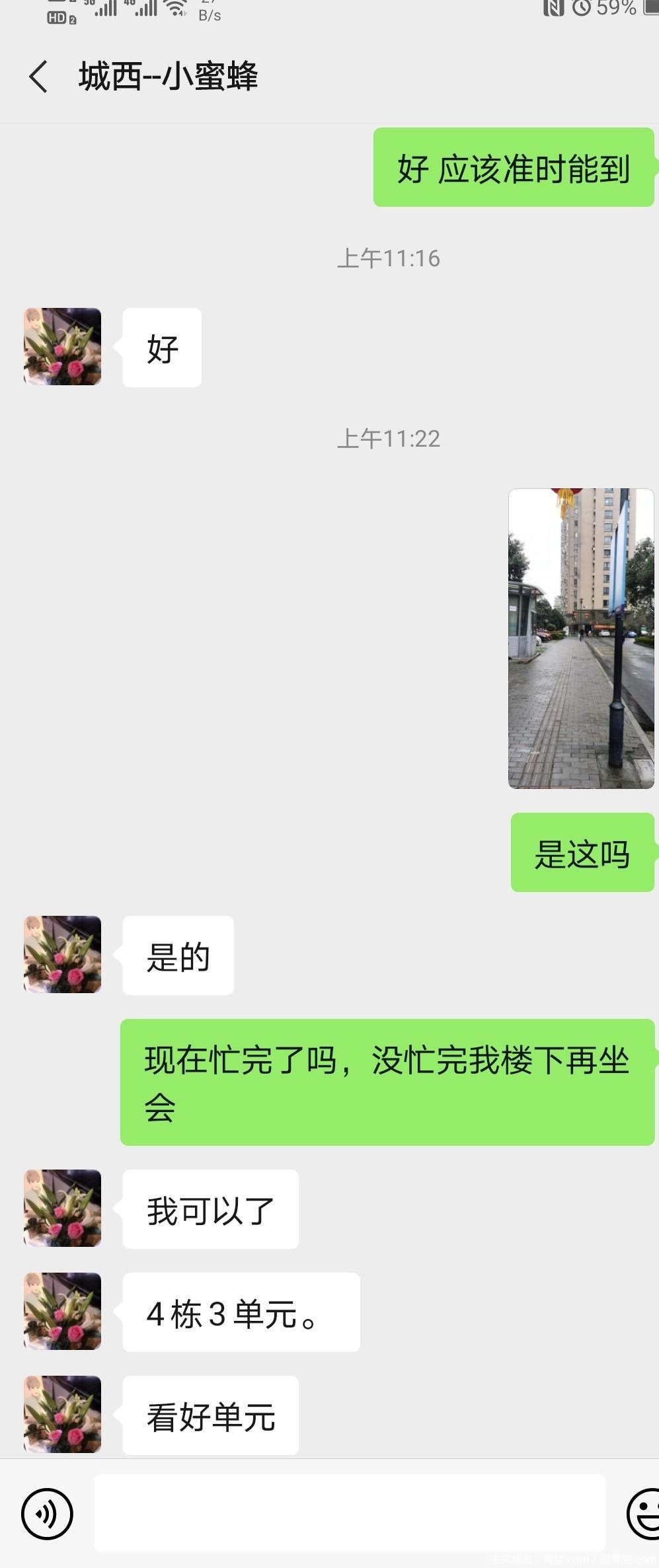Tap the back arrow to exit the chat
659x1568 pixels.
(x=38, y=76)
